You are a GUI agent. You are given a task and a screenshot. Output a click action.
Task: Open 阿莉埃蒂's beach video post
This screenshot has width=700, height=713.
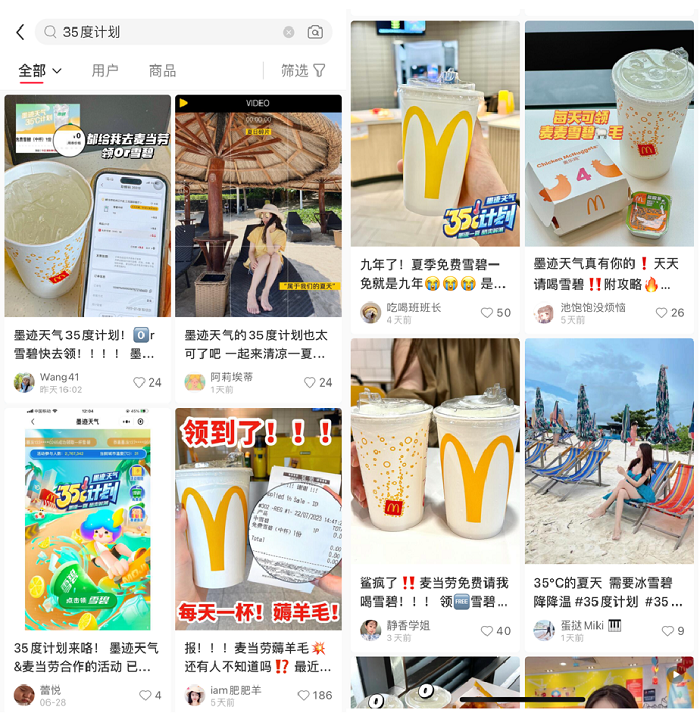pyautogui.click(x=258, y=206)
